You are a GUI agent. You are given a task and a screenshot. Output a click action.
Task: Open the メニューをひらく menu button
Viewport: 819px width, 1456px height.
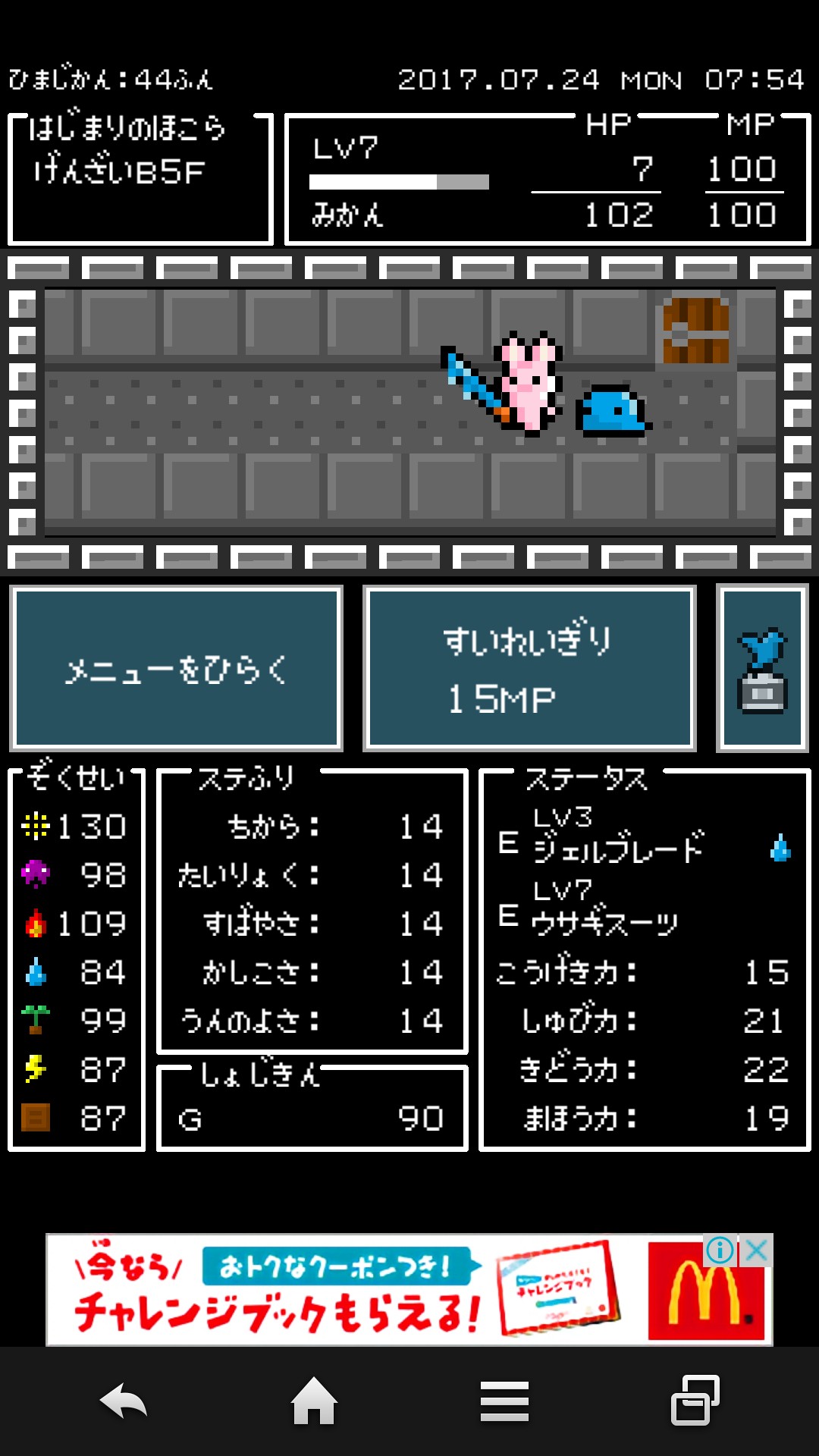pos(176,669)
